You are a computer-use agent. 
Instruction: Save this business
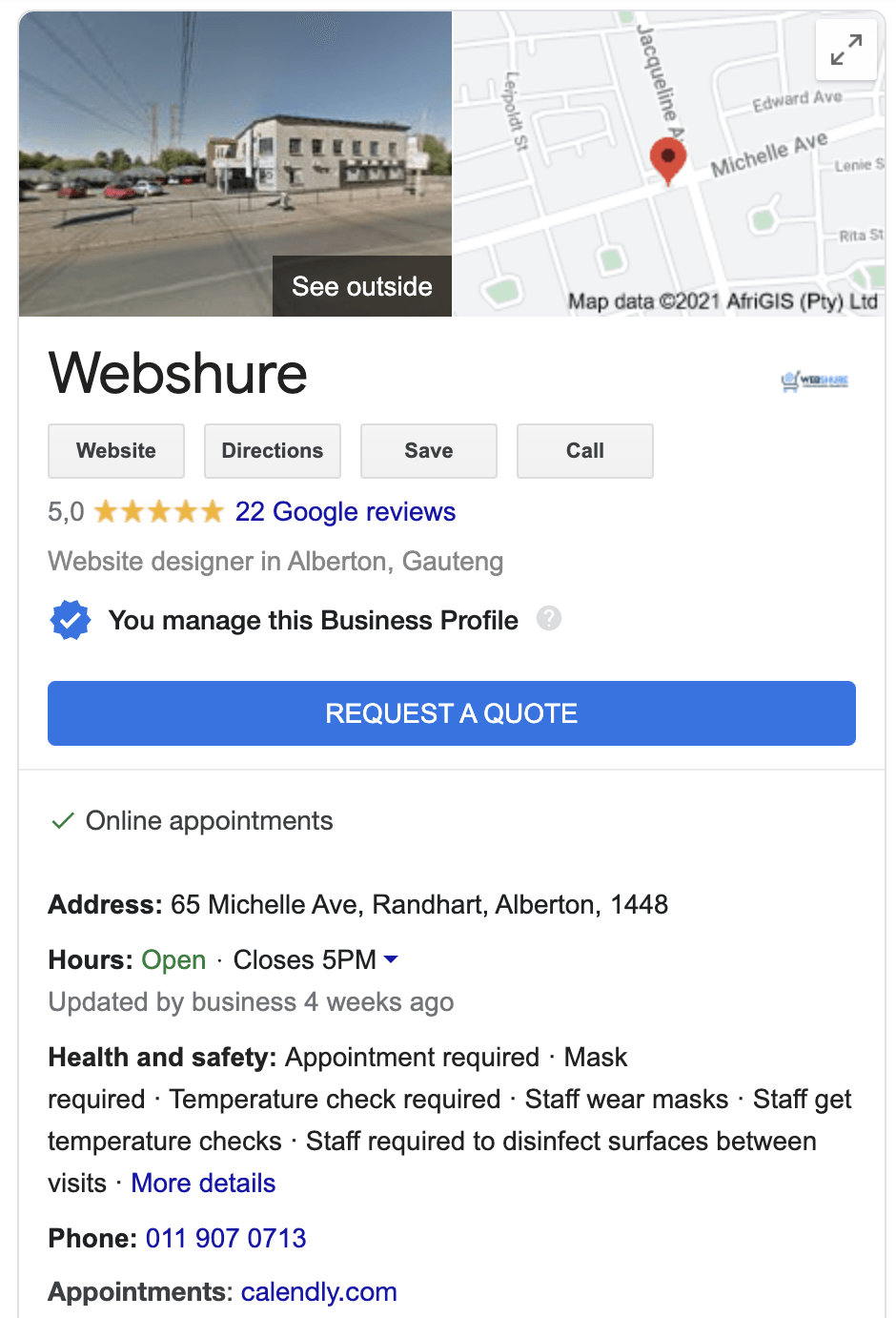pyautogui.click(x=429, y=451)
